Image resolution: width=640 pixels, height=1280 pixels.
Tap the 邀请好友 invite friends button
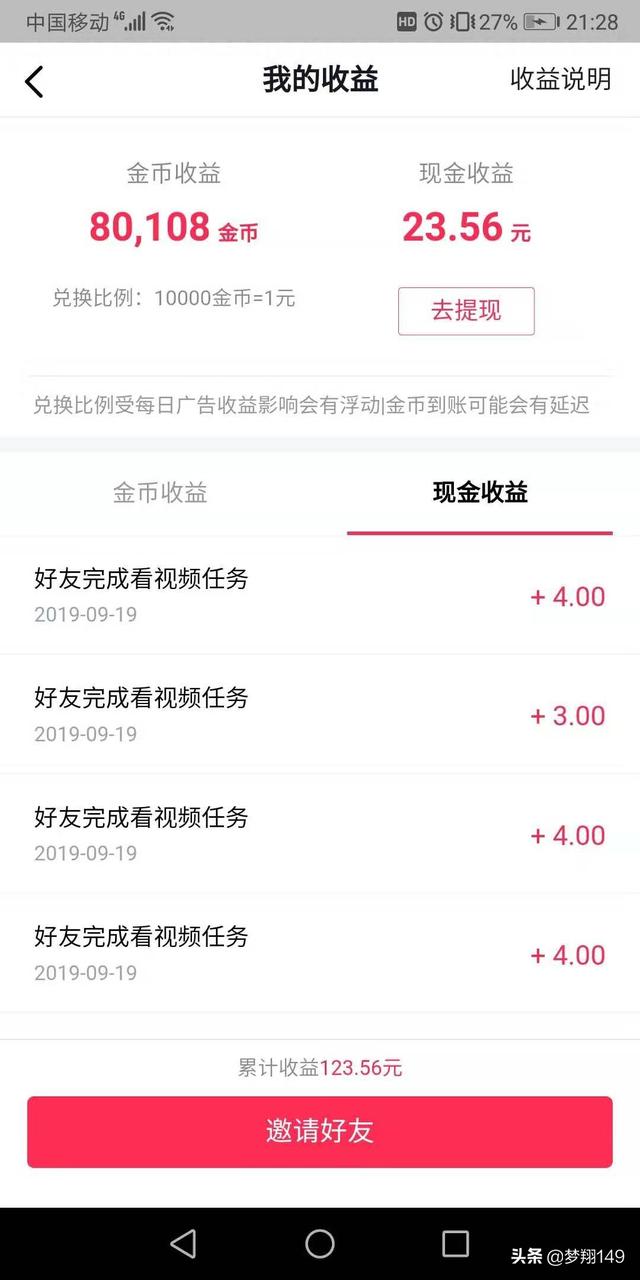(x=320, y=1131)
